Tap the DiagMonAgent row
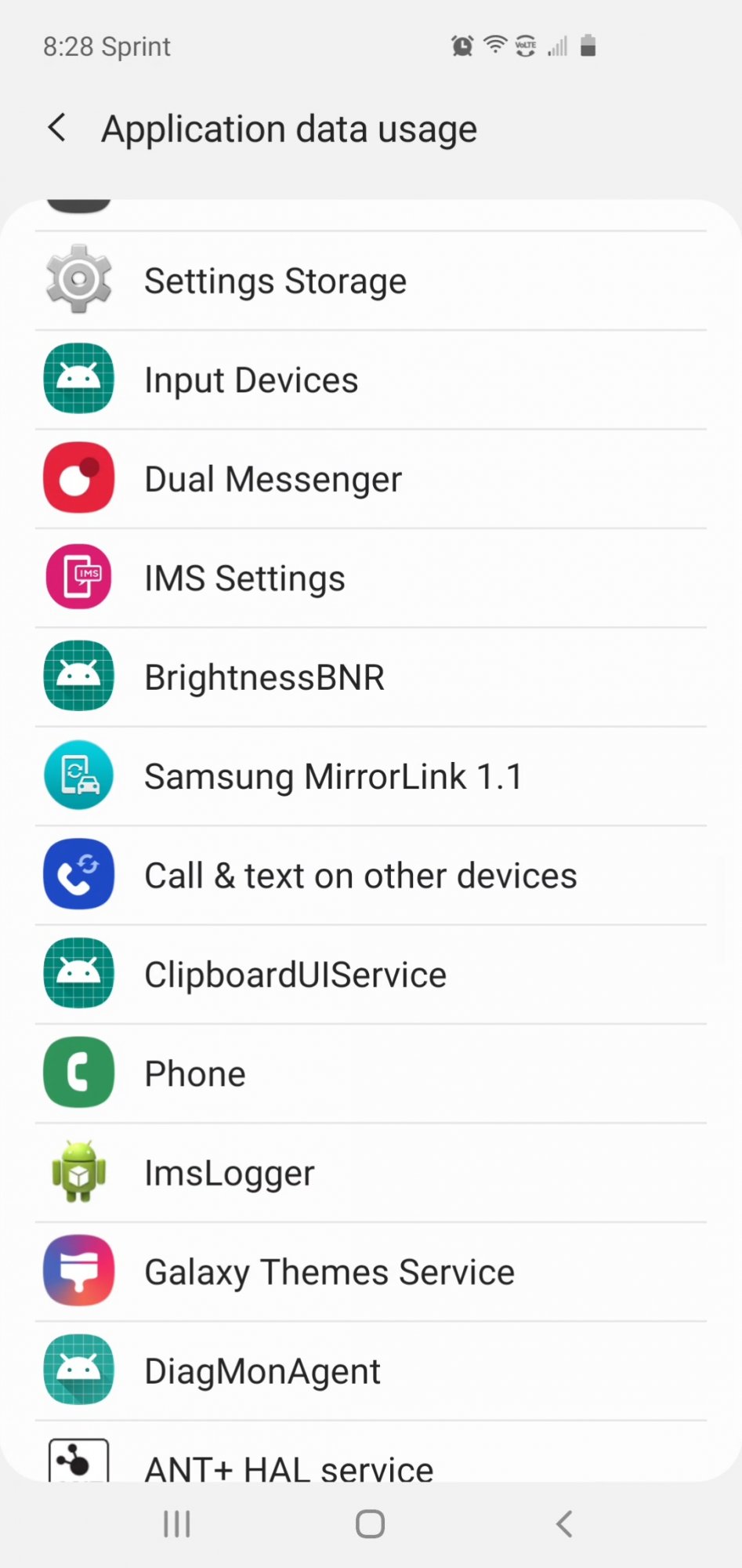 371,1371
